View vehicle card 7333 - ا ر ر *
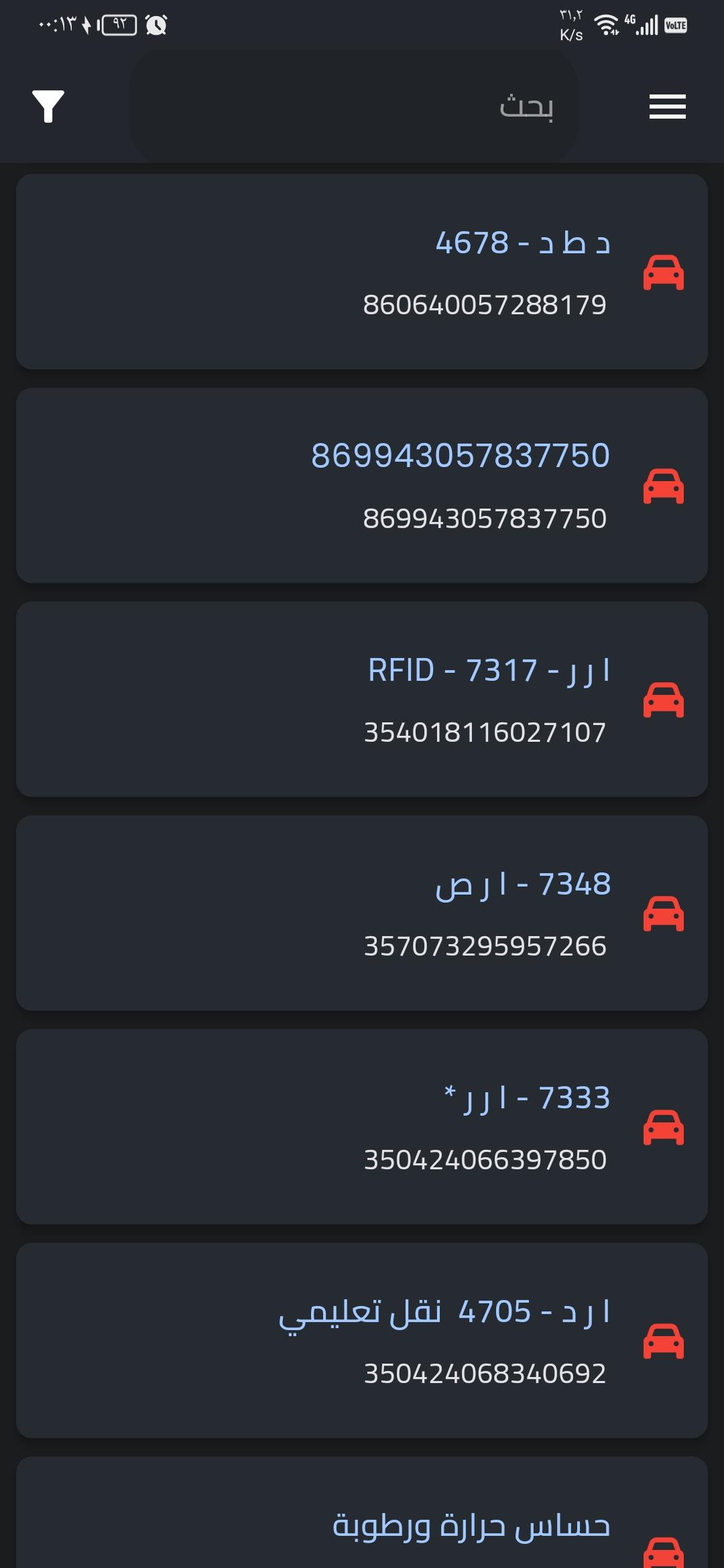 tap(362, 1126)
